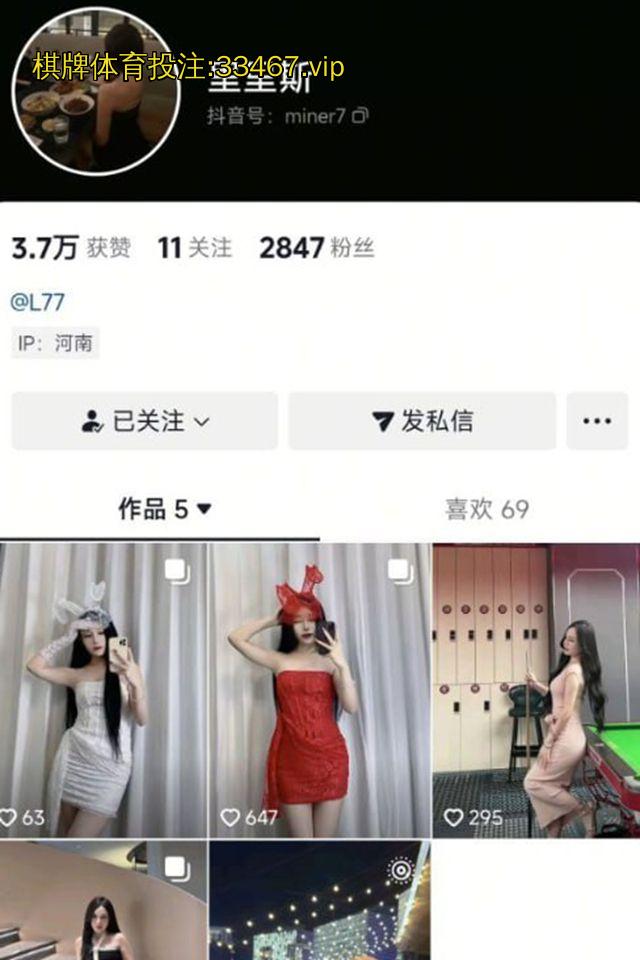Image resolution: width=640 pixels, height=960 pixels.
Task: Open the 11 关注 following list
Action: coord(194,248)
